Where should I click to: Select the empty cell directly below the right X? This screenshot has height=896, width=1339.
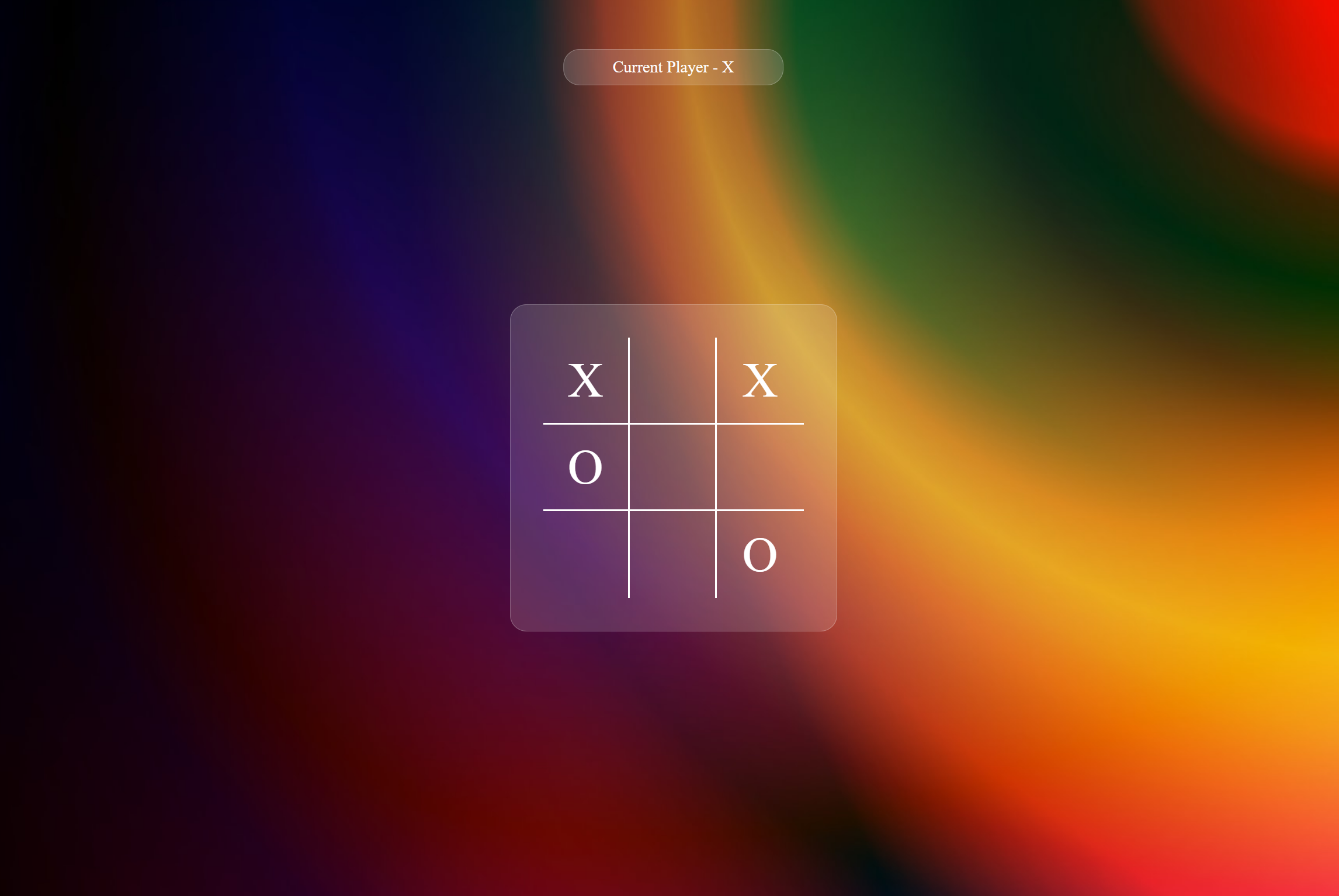point(759,467)
